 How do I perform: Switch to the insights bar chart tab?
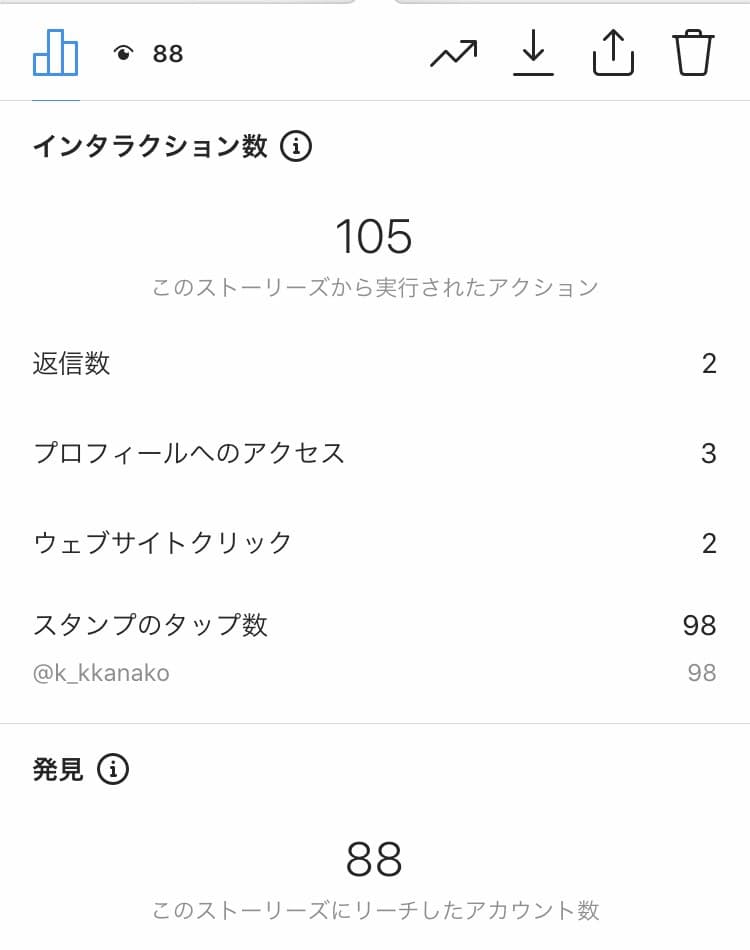point(56,53)
